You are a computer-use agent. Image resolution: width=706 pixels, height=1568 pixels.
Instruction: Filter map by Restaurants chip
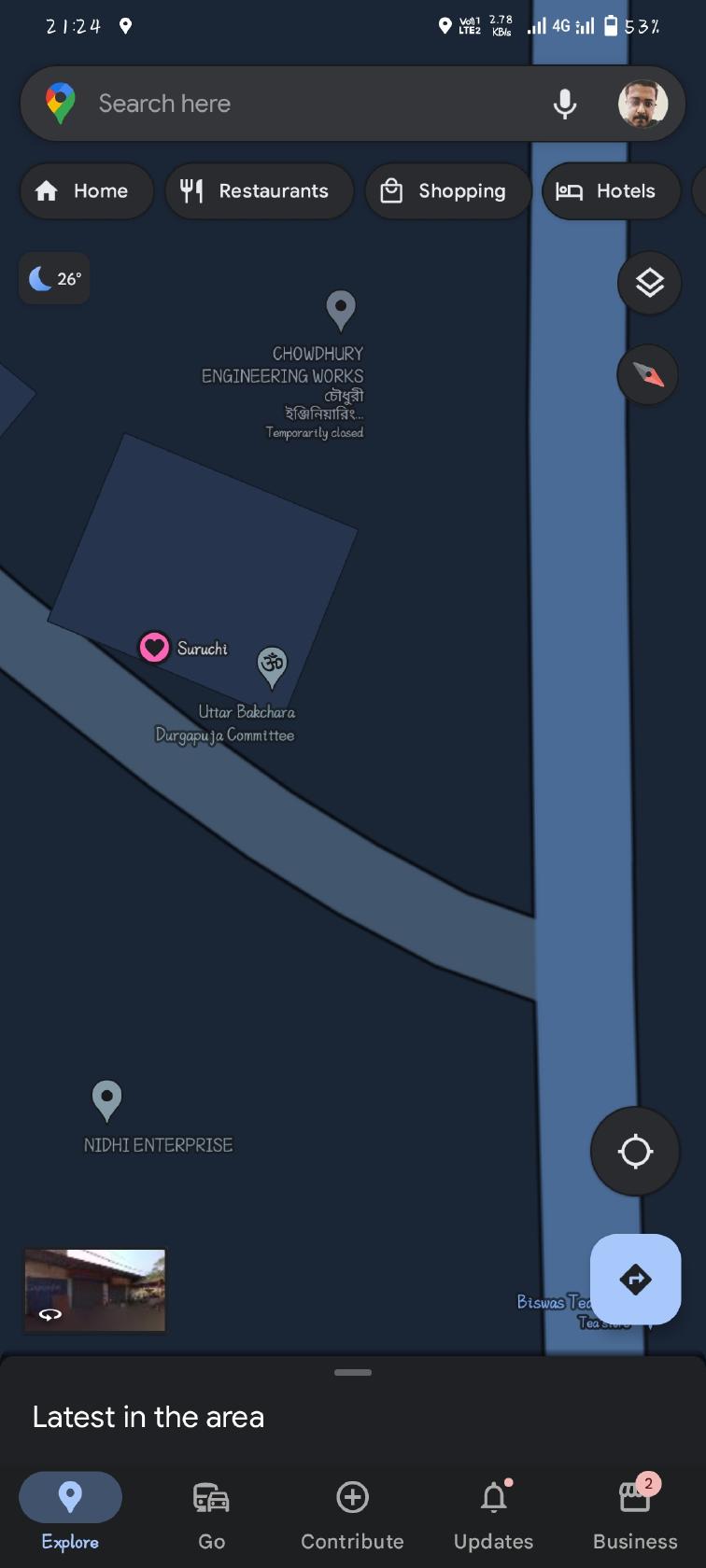pyautogui.click(x=257, y=191)
